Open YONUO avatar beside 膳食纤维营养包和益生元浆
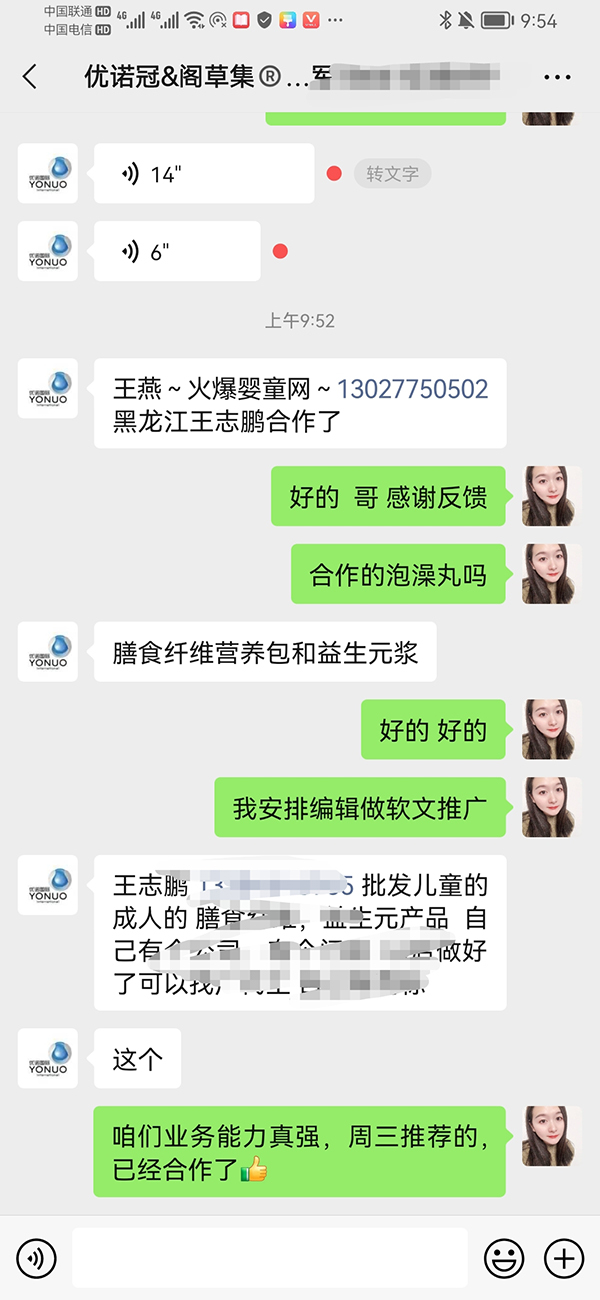Screen dimensions: 600x1300 [48, 652]
